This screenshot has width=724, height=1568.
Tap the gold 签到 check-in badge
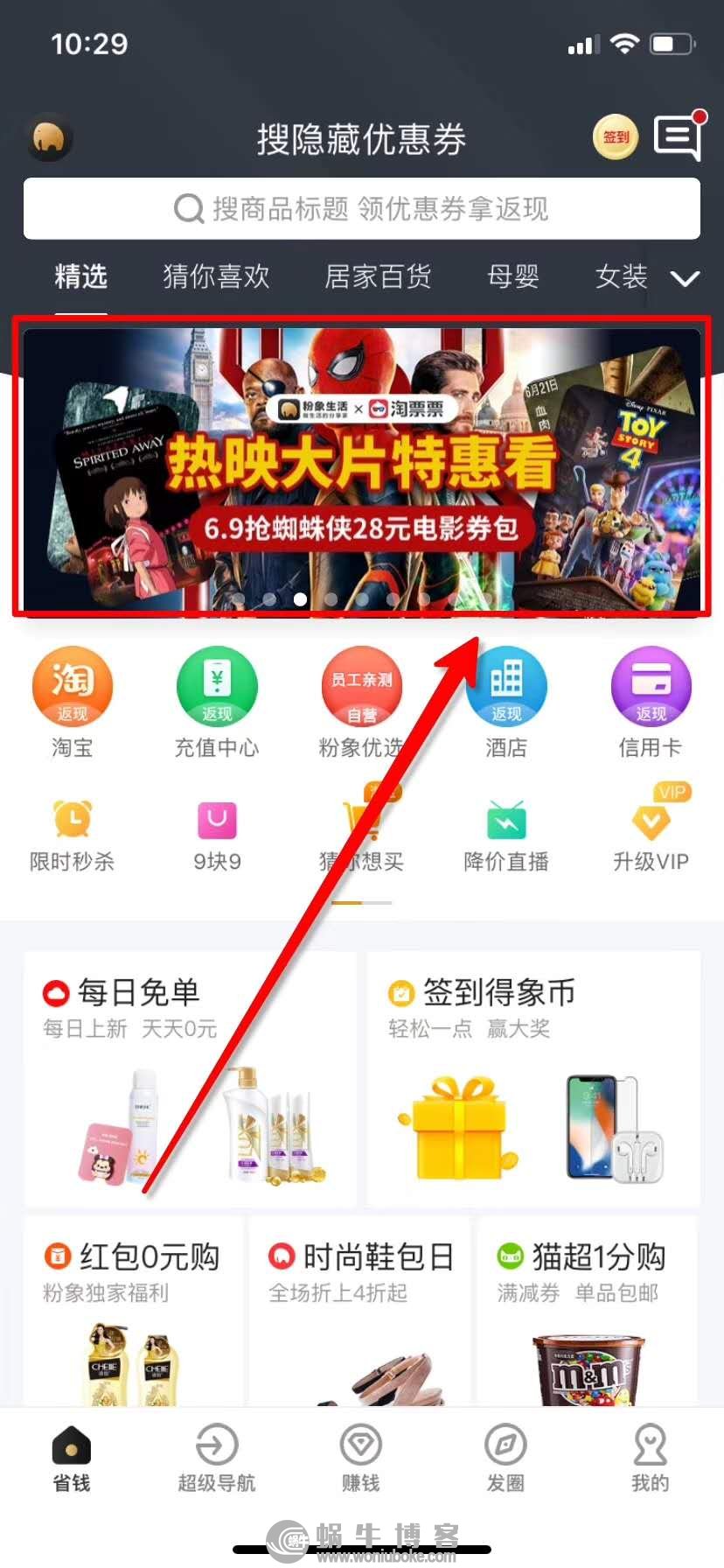click(x=616, y=137)
